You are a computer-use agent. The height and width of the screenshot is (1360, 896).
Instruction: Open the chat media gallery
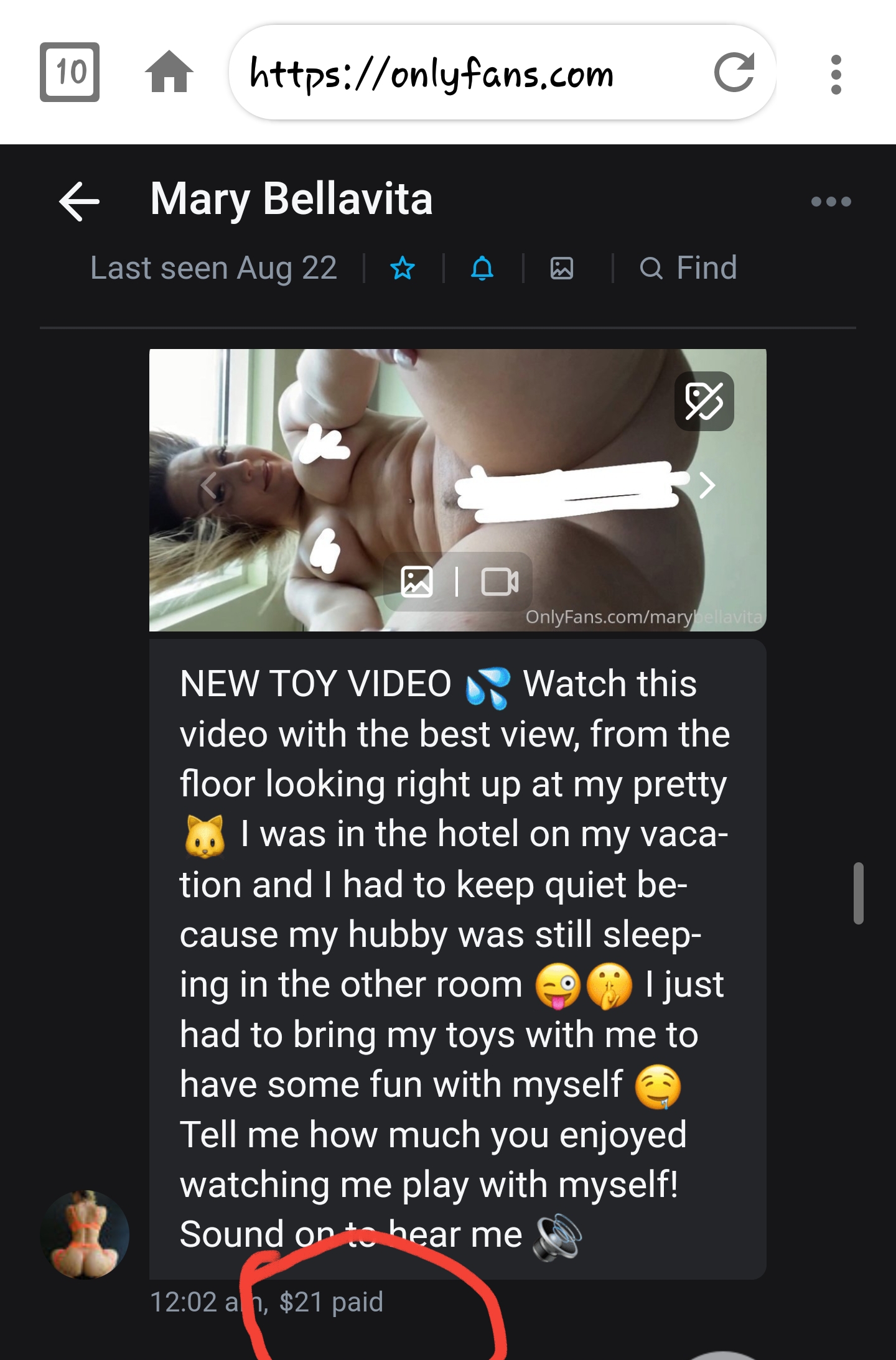click(562, 269)
